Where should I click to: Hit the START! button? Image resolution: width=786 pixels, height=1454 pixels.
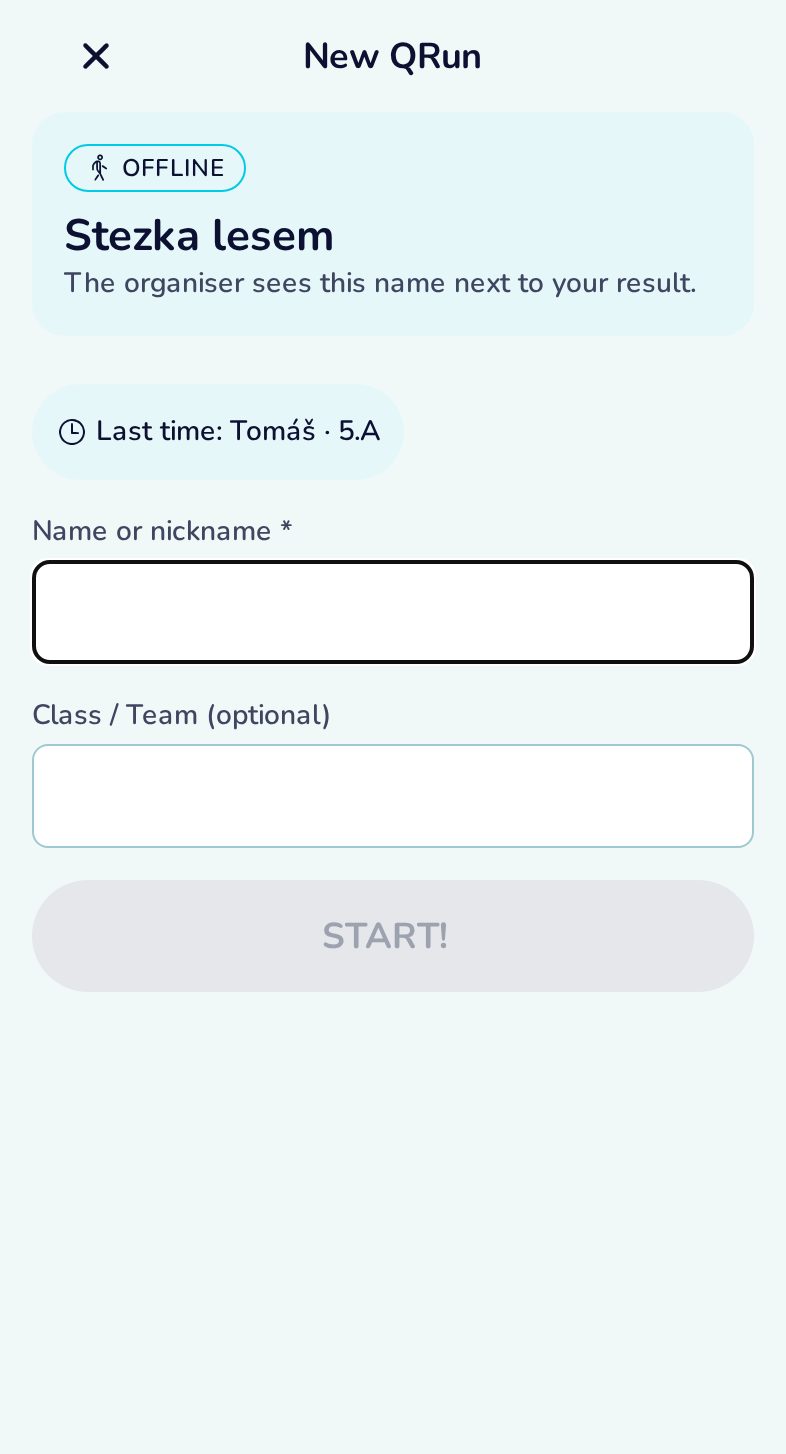[393, 936]
